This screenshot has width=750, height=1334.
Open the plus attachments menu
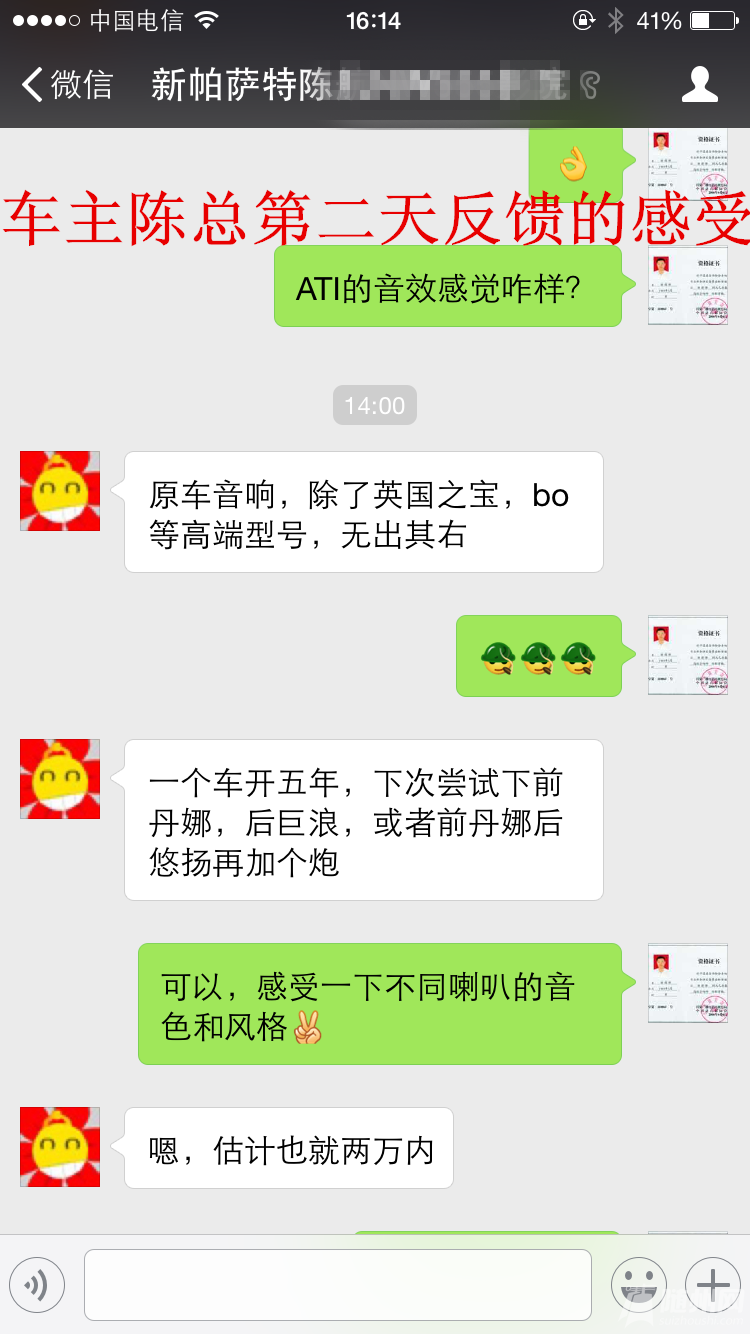click(712, 1285)
